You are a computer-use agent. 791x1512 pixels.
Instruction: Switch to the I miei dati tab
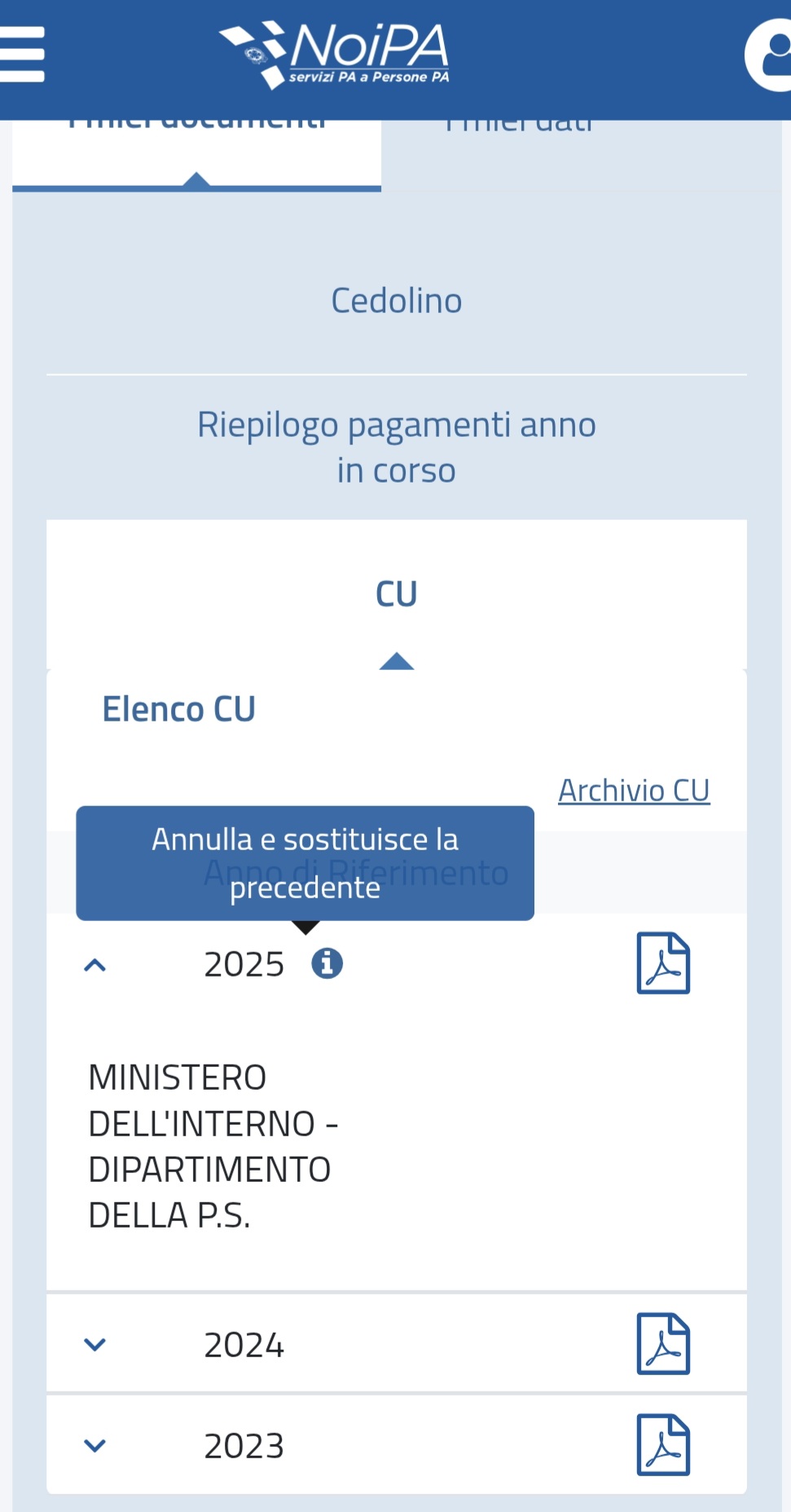[519, 122]
